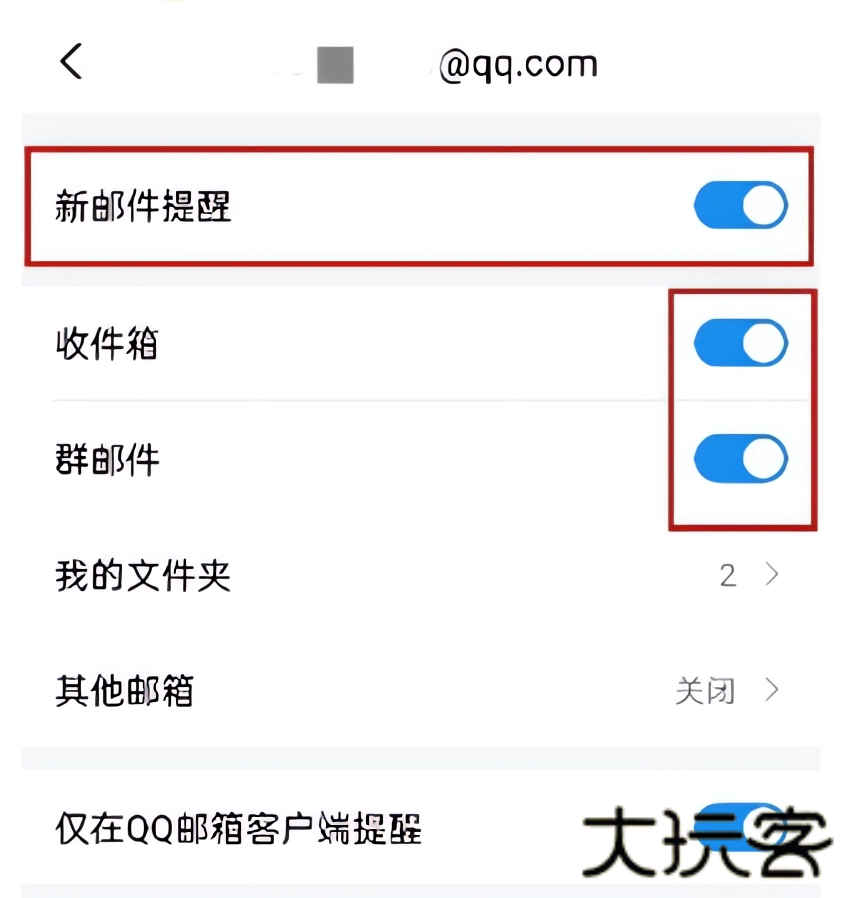844x898 pixels.
Task: Open 我的文件夹 settings row
Action: pos(420,576)
